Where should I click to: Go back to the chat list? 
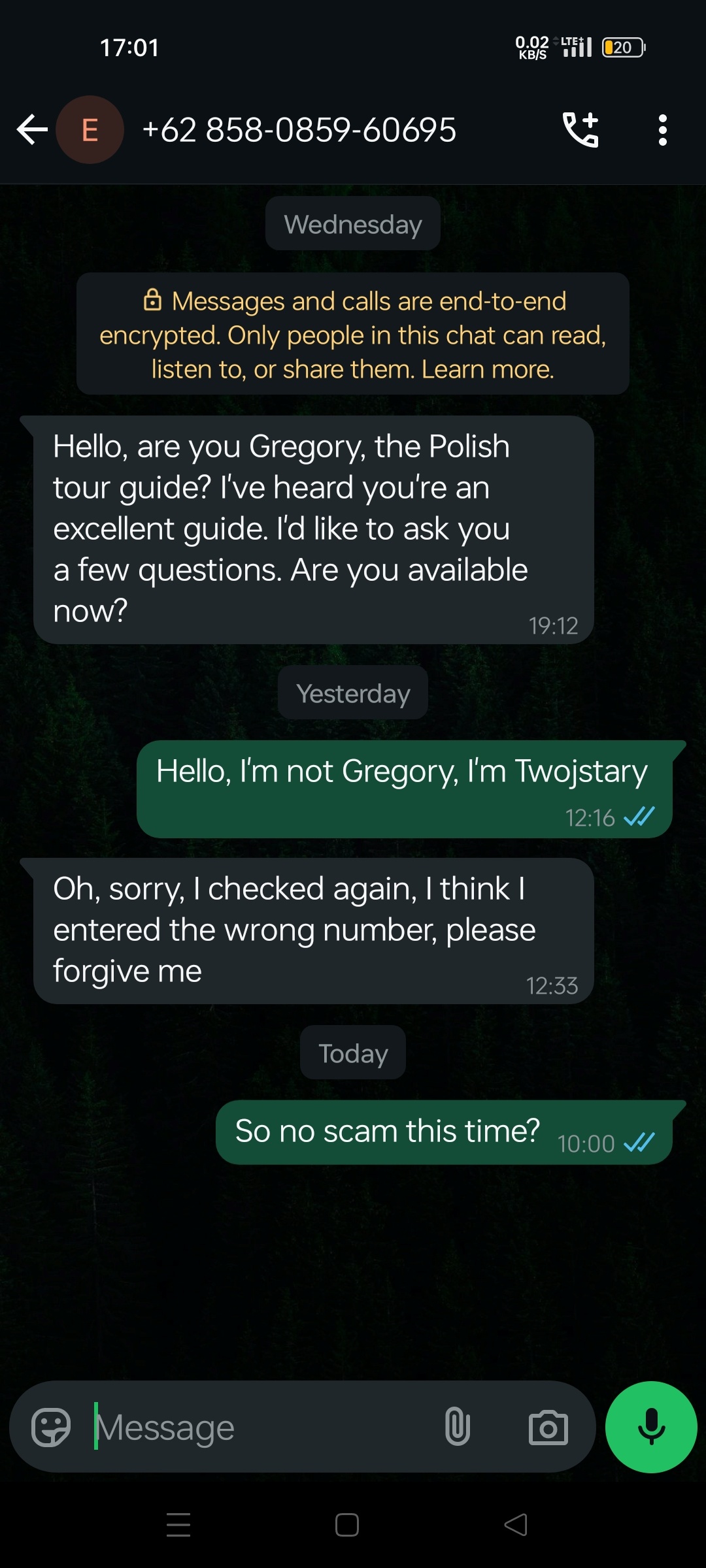[x=31, y=129]
